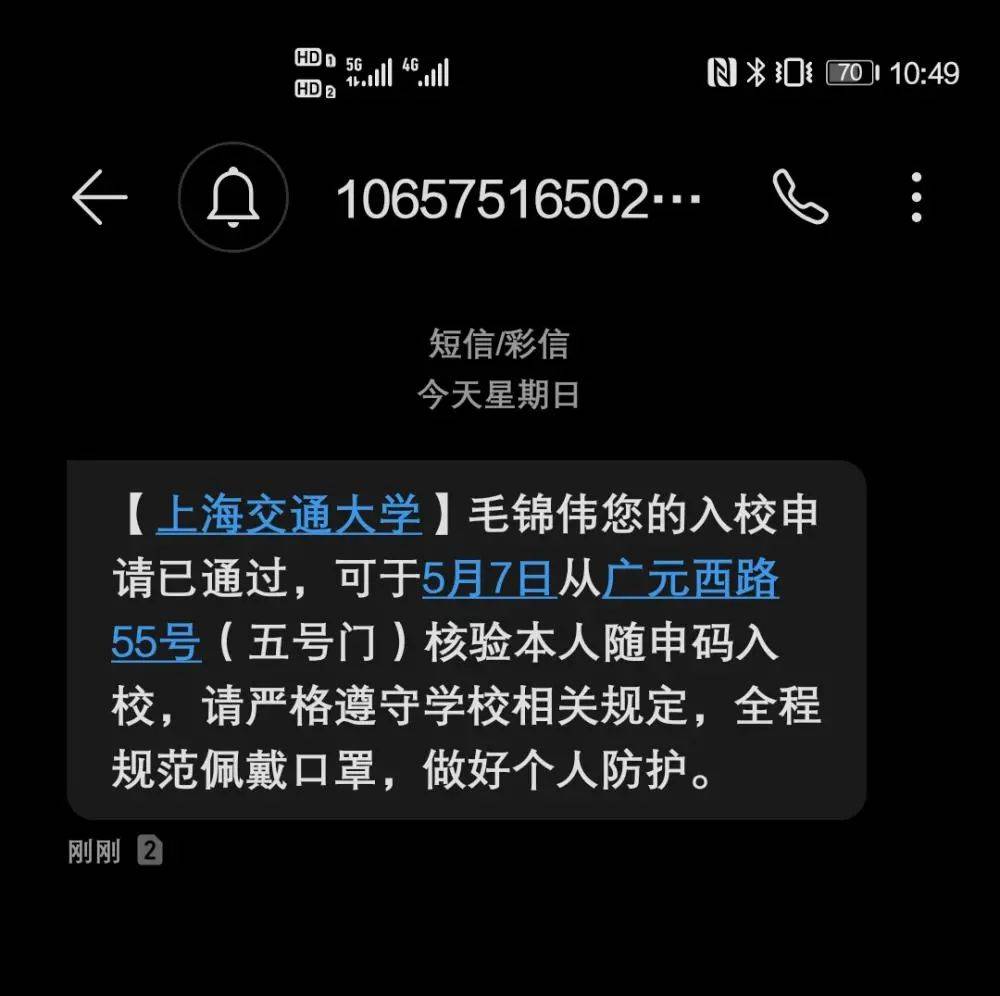Tap the 5月7日 date link
This screenshot has width=1000, height=996.
point(489,580)
